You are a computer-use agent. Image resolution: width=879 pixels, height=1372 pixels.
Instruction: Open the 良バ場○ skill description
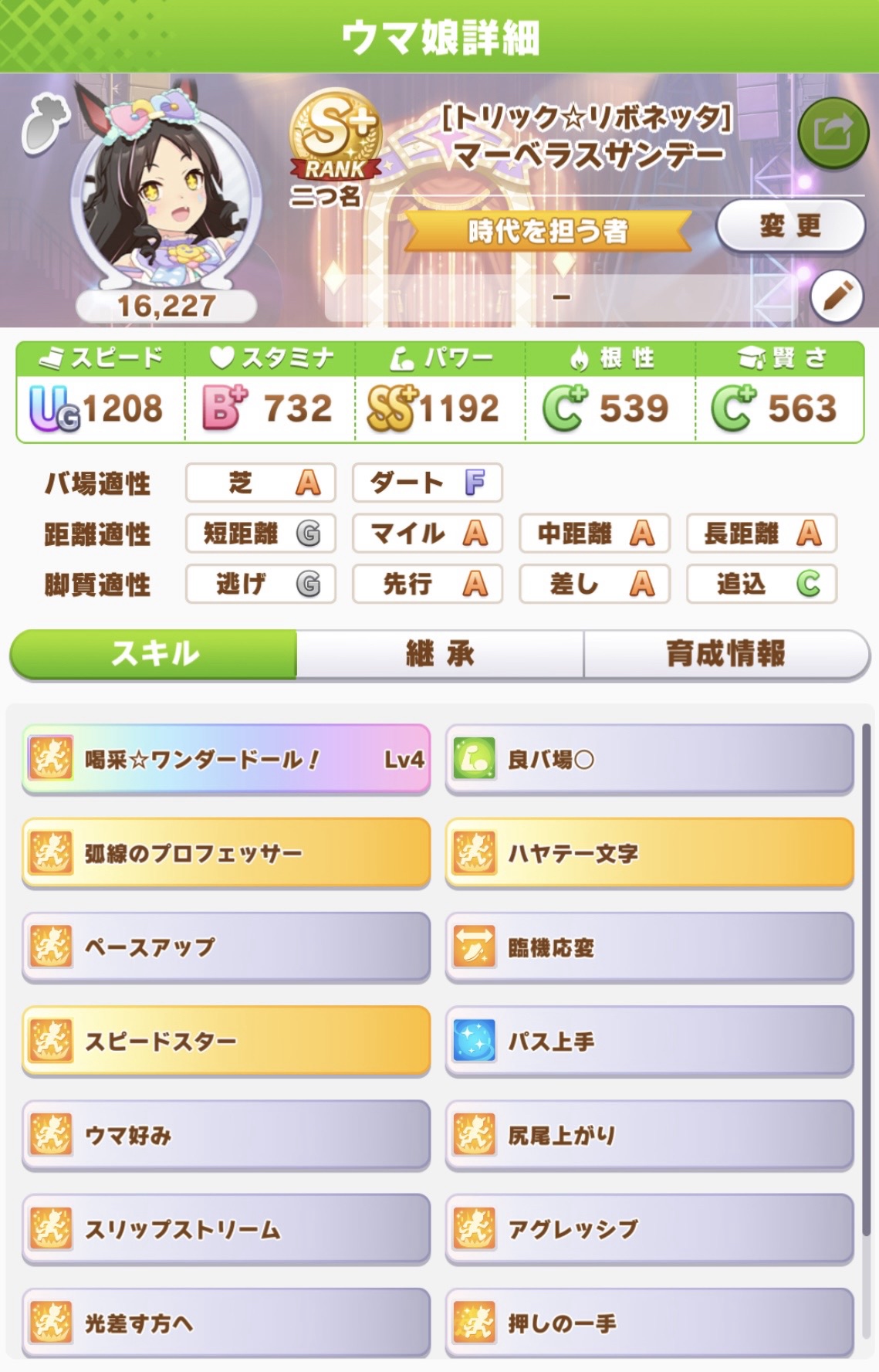click(x=649, y=760)
